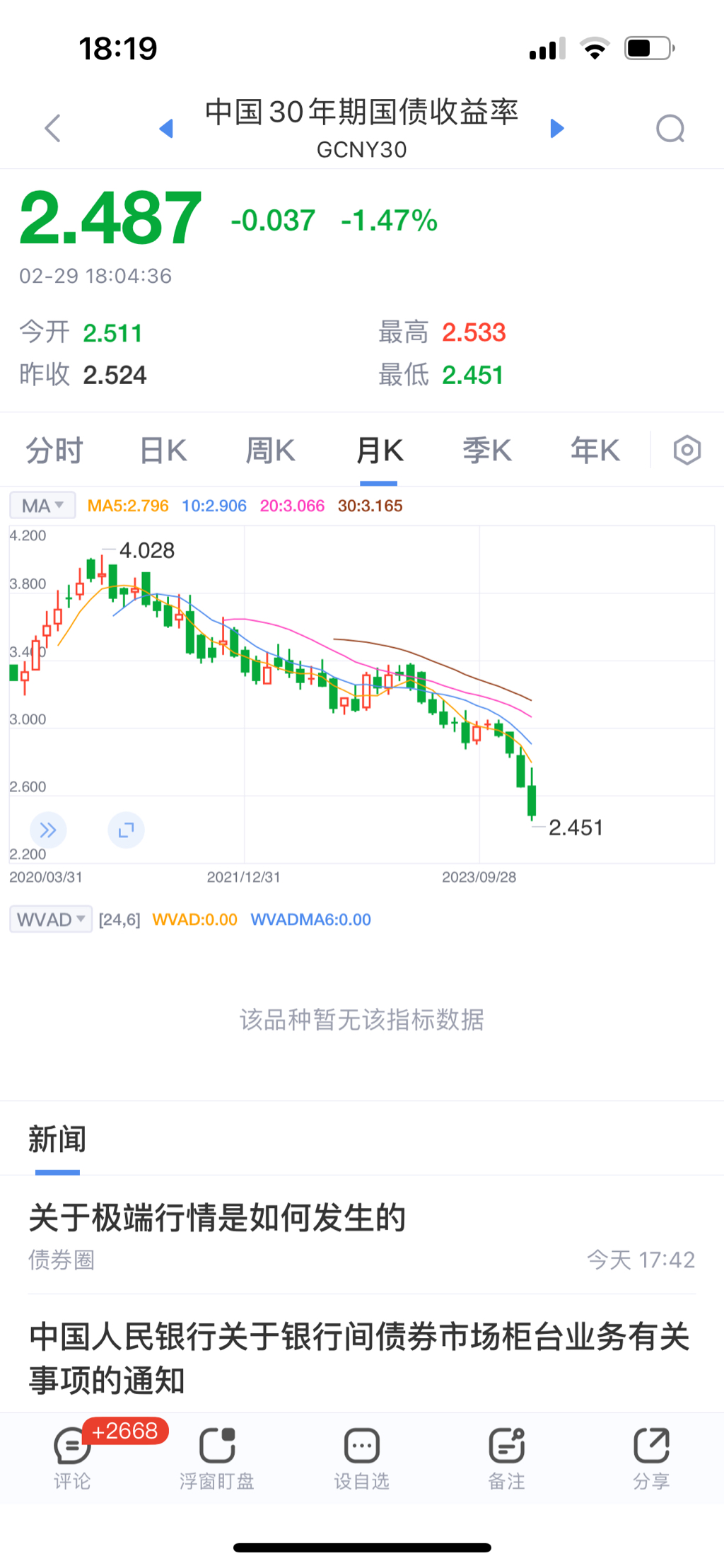Select the 周K chart tab

click(x=270, y=451)
